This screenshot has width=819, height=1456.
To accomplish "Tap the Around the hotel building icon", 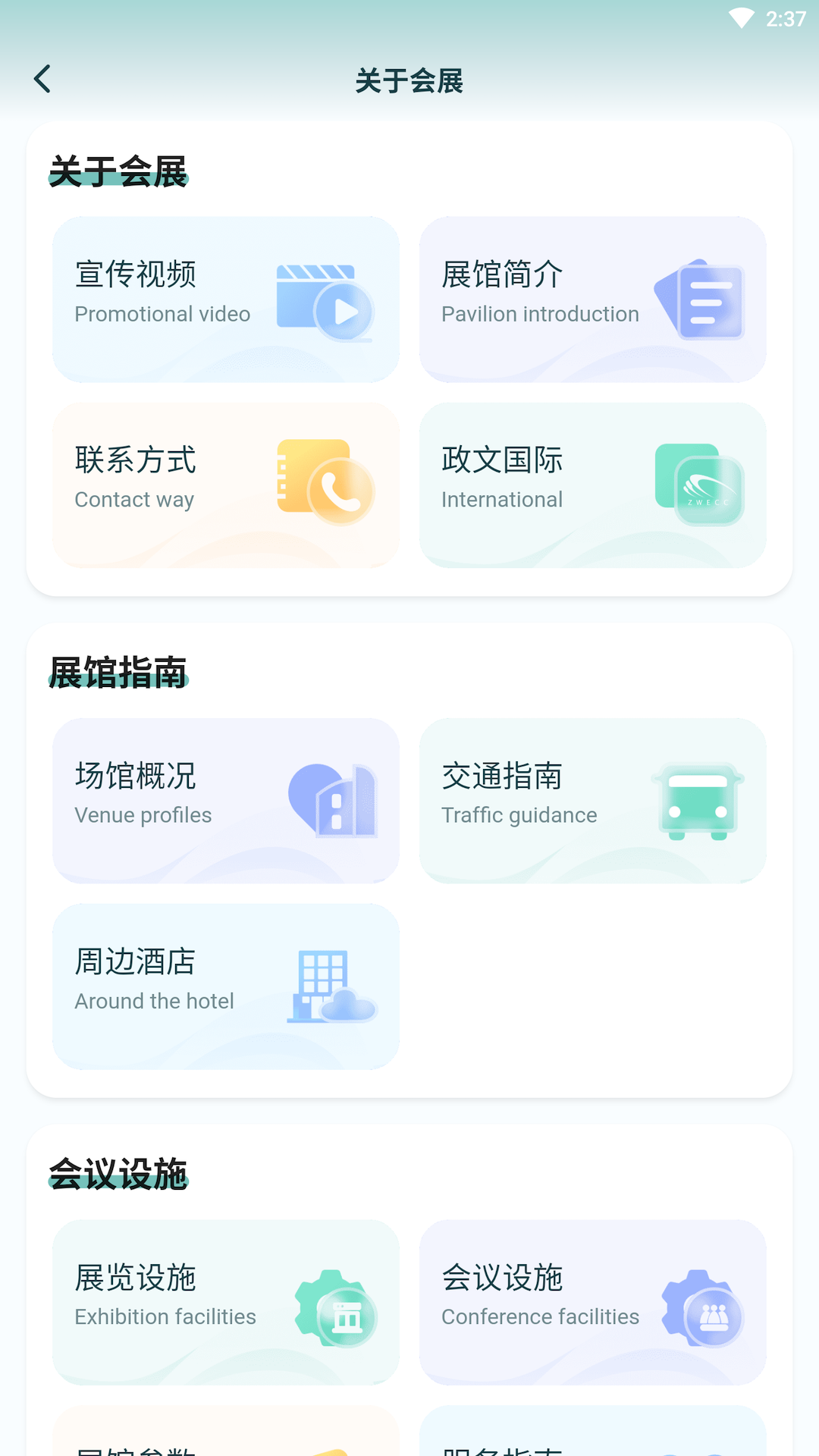I will (331, 986).
